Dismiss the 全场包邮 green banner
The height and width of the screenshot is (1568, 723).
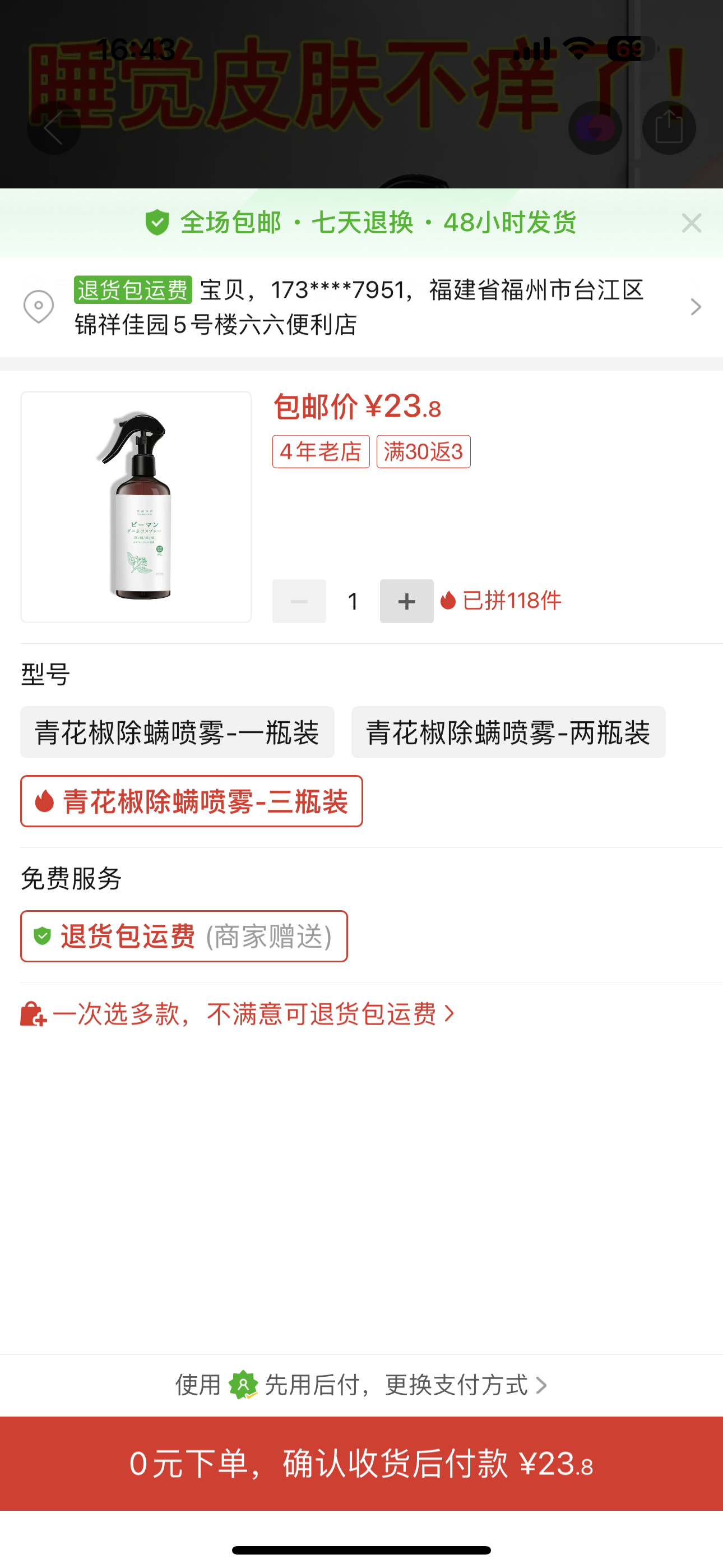(x=692, y=223)
